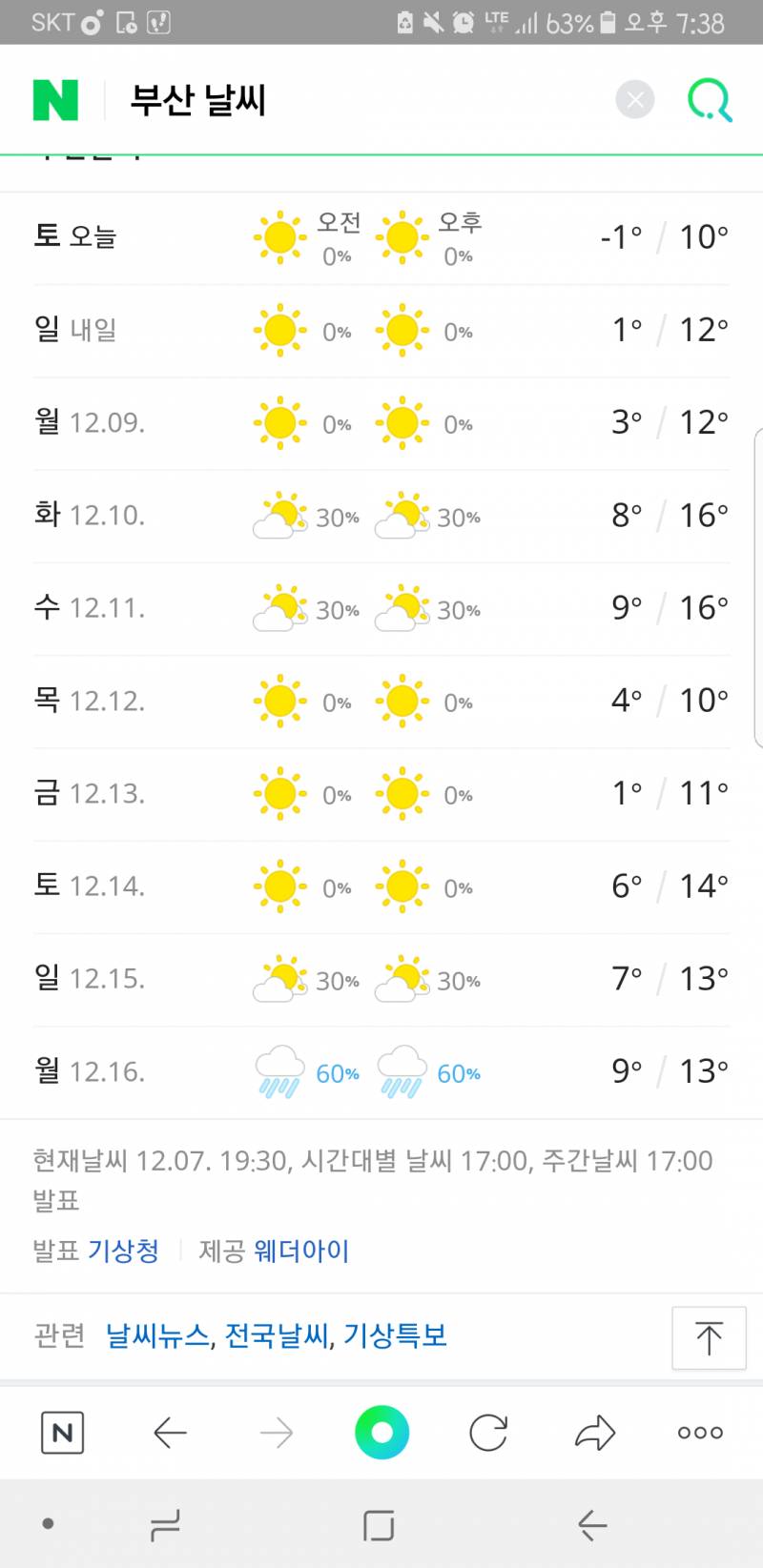Tap the green search icon
763x1568 pixels.
pyautogui.click(x=710, y=100)
